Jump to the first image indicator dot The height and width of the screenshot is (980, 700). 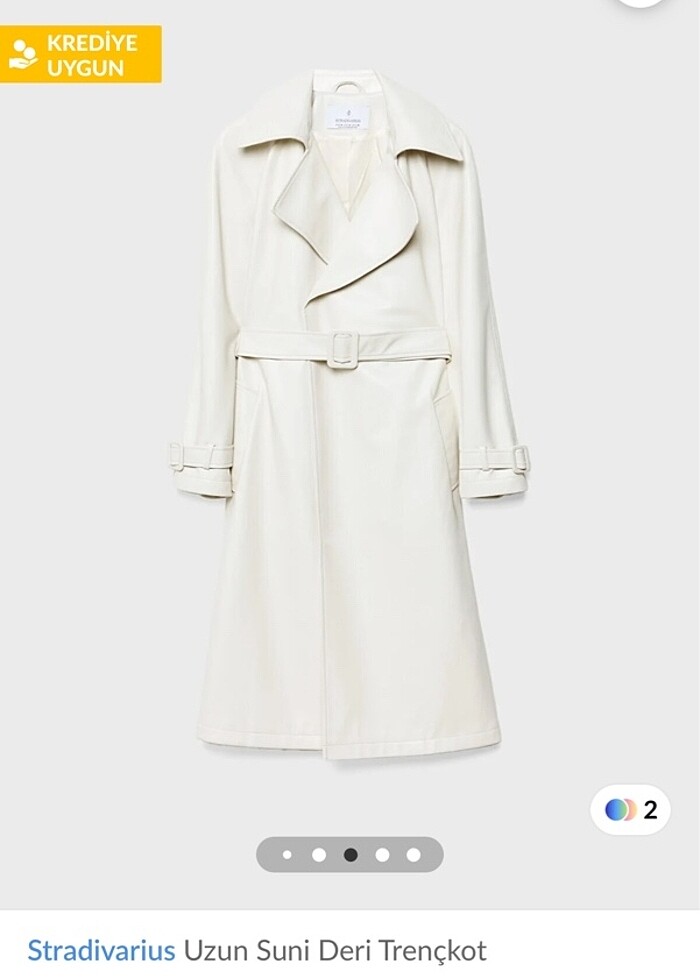288,855
